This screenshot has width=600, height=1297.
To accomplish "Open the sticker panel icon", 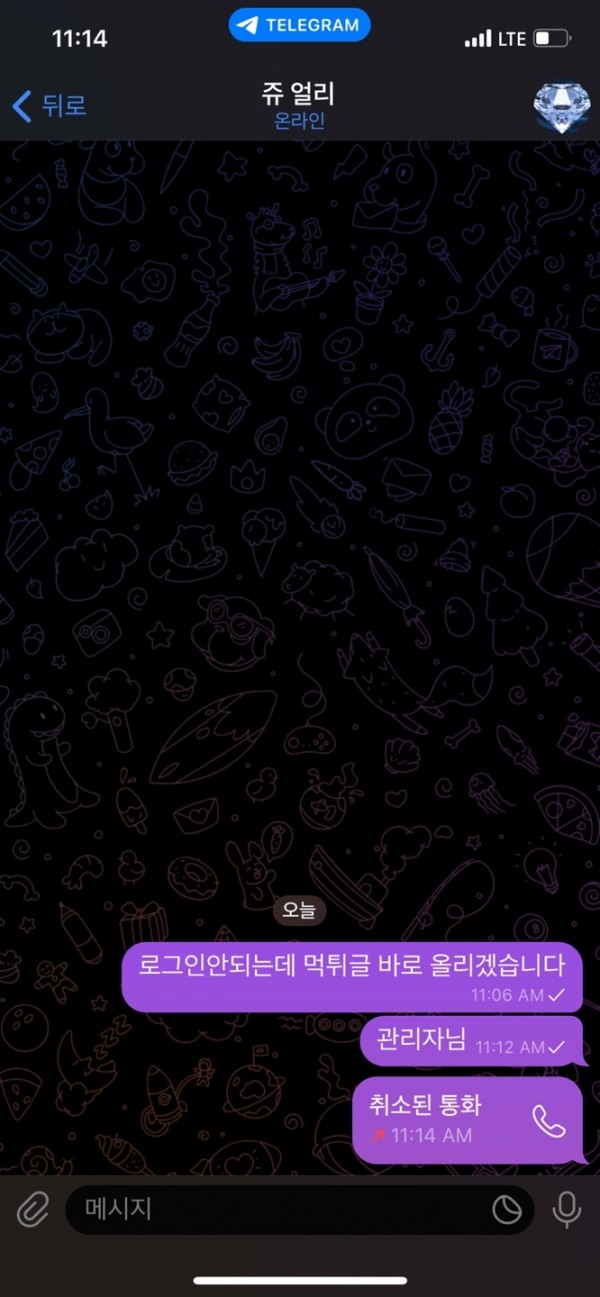I will (x=507, y=1210).
